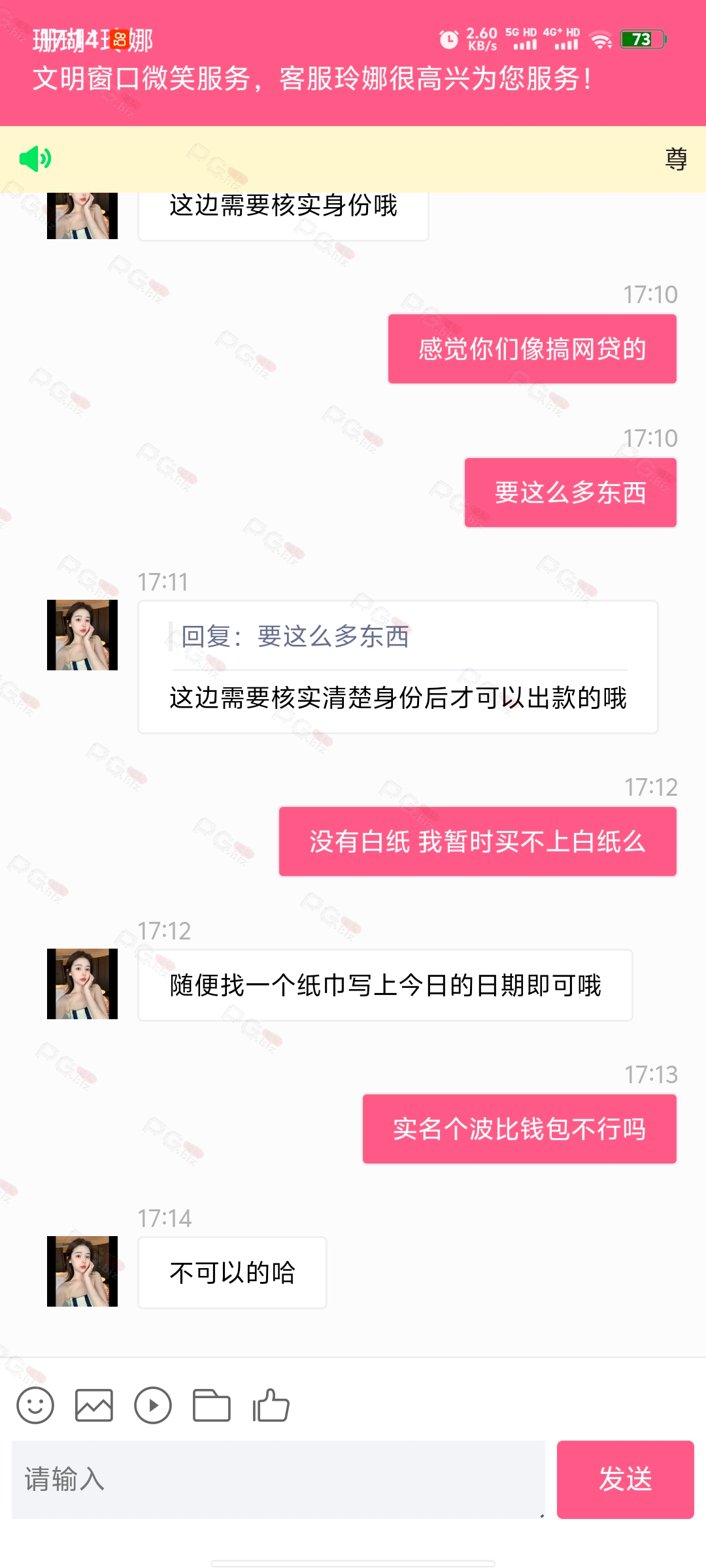Image resolution: width=706 pixels, height=1568 pixels.
Task: Tap the 发送 send button
Action: click(x=625, y=1479)
